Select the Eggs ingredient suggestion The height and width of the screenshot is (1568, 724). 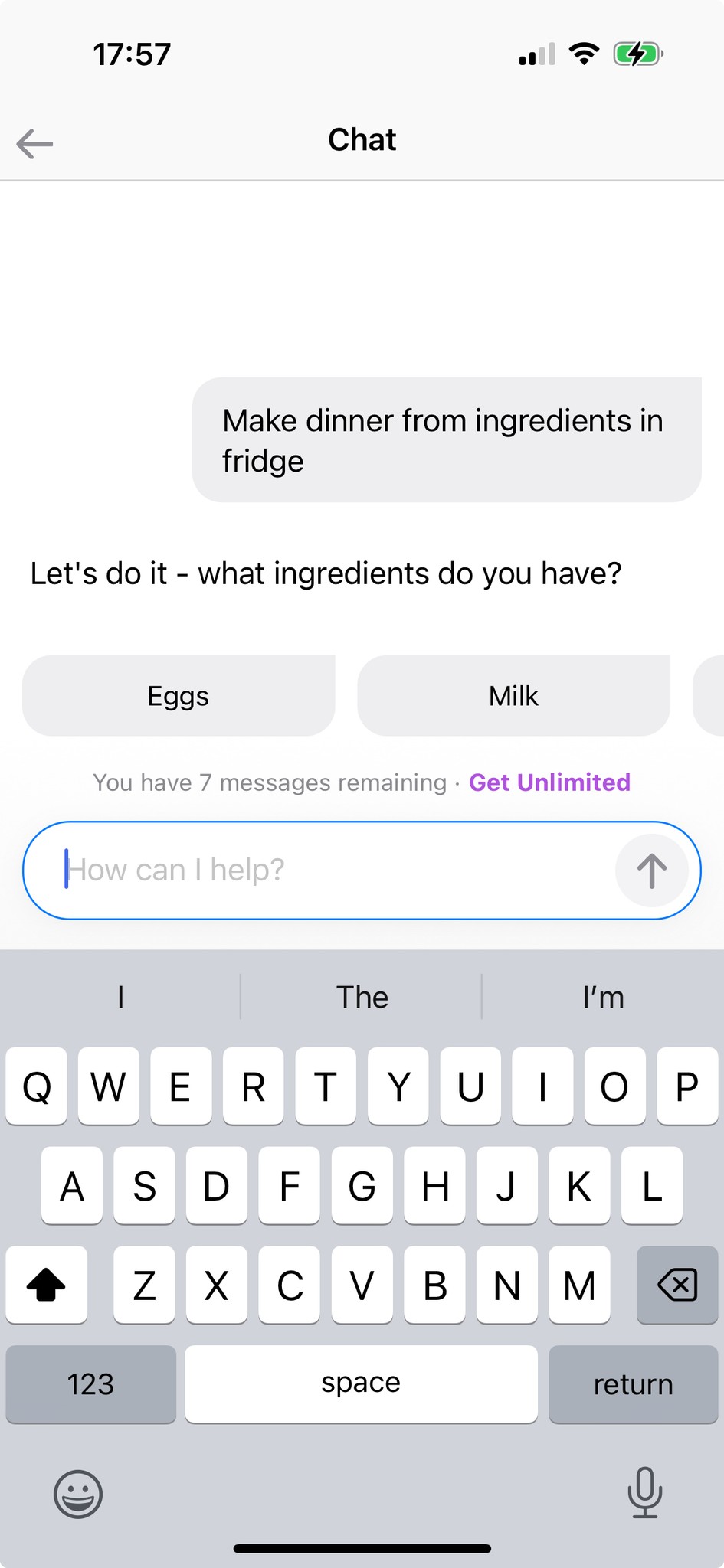pyautogui.click(x=179, y=695)
